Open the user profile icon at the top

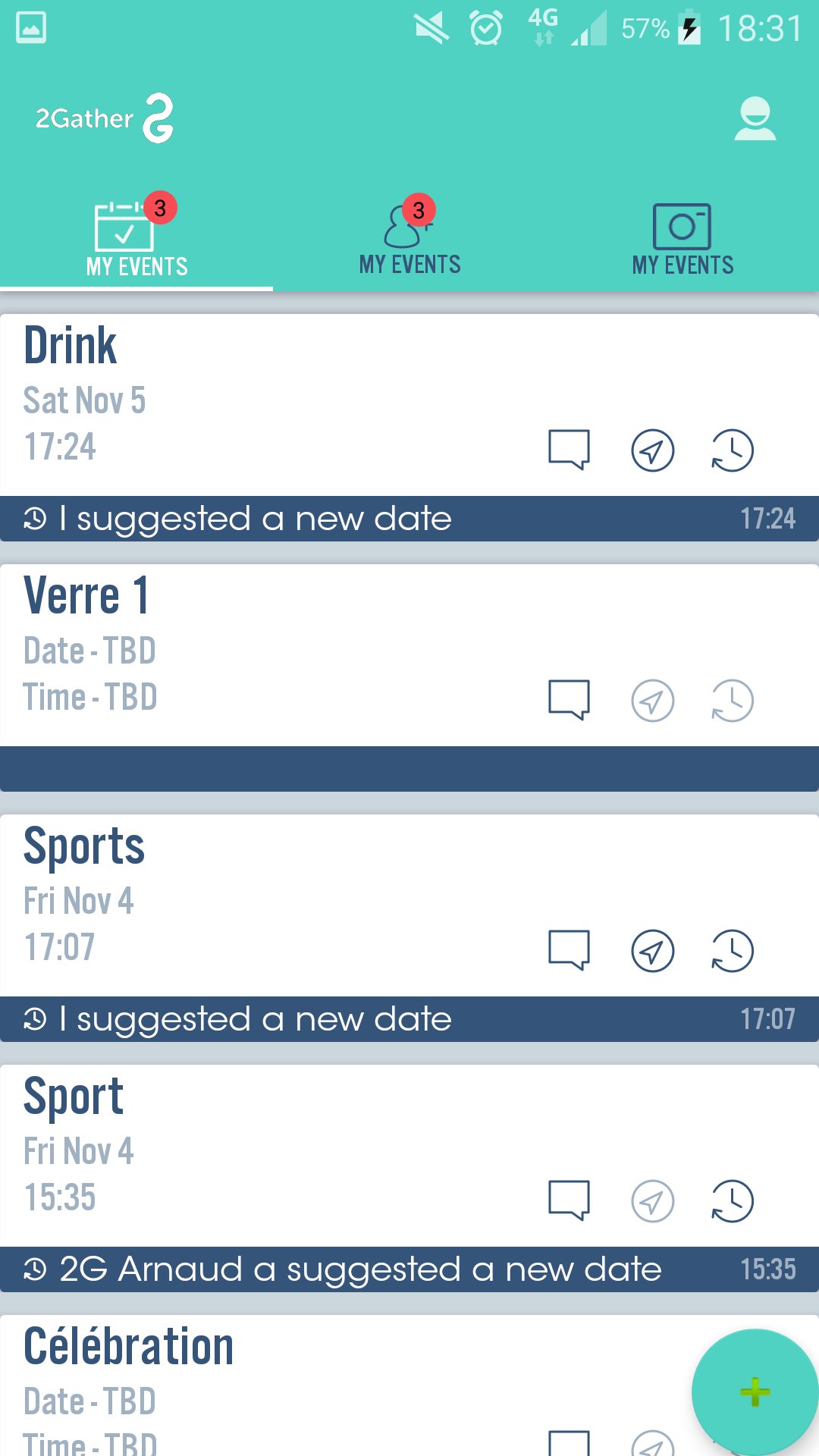[755, 120]
